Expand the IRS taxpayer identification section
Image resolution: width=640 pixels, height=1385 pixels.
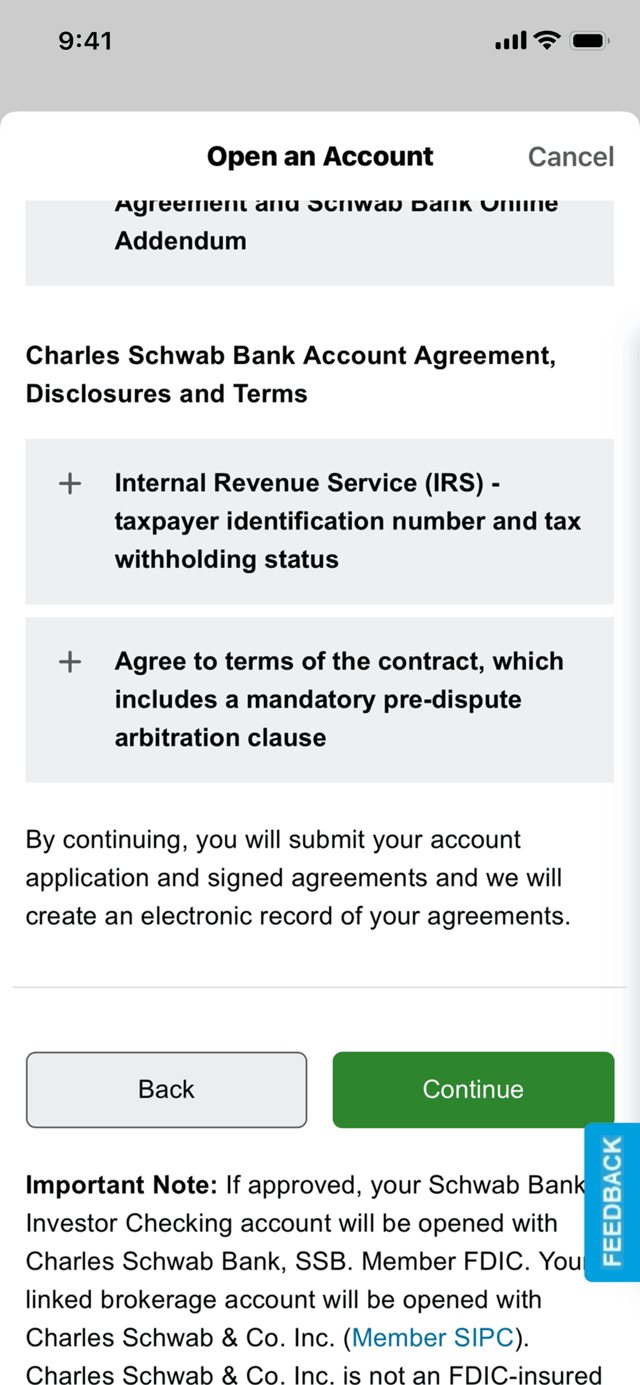[319, 521]
